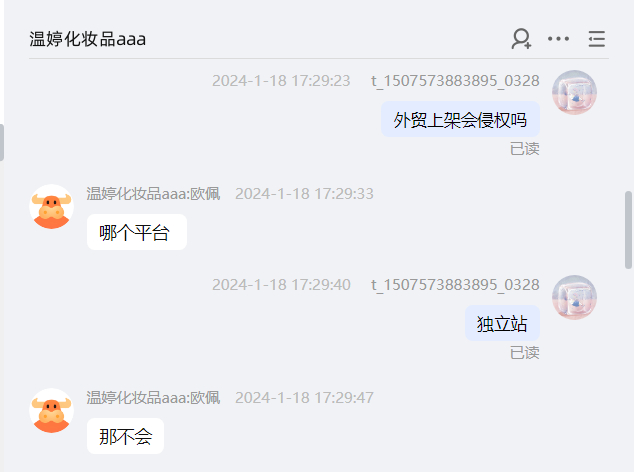Screen dimensions: 634x472
Task: Tap the add contact icon
Action: coord(521,39)
